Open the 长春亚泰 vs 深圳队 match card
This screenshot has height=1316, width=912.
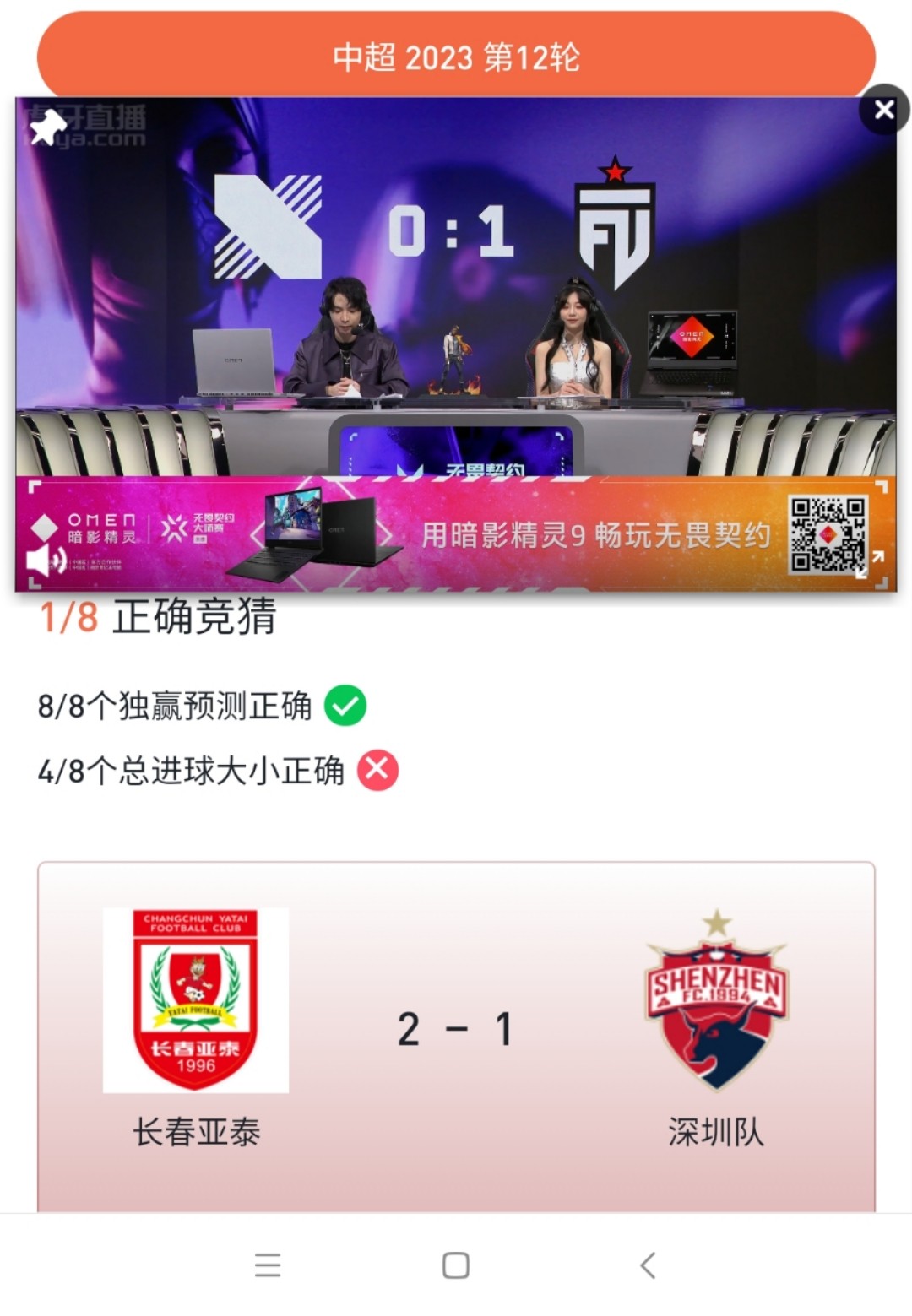point(456,1030)
